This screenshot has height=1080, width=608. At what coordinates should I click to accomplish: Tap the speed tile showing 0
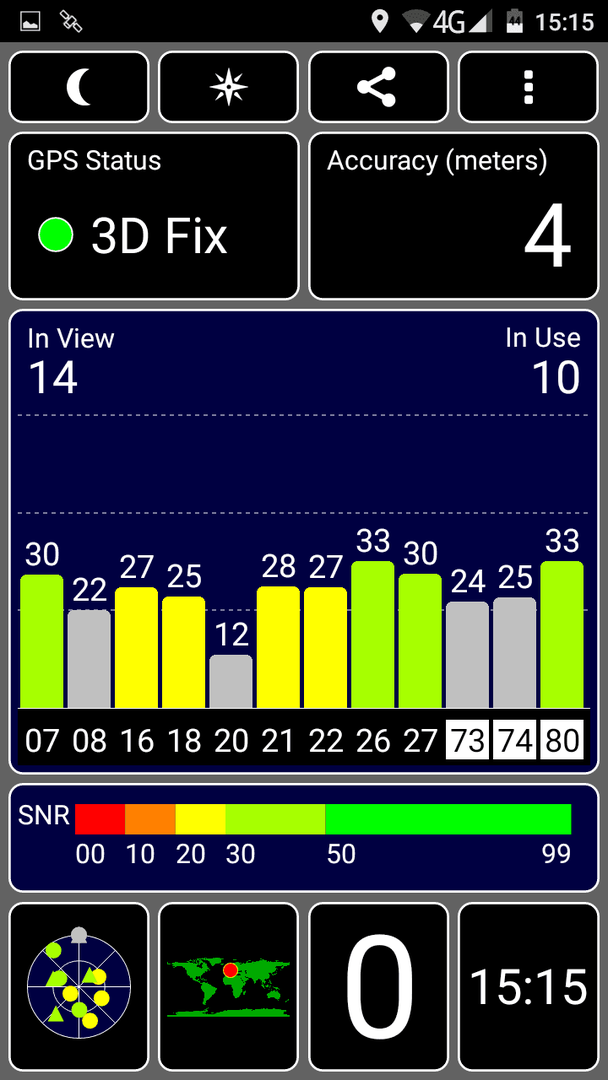(x=378, y=986)
